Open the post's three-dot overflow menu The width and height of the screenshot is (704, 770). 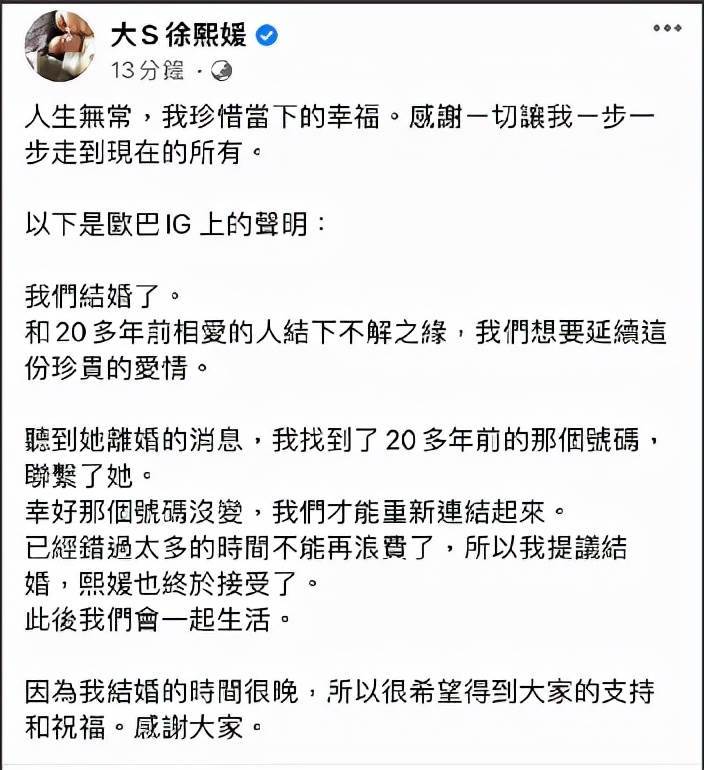point(667,29)
